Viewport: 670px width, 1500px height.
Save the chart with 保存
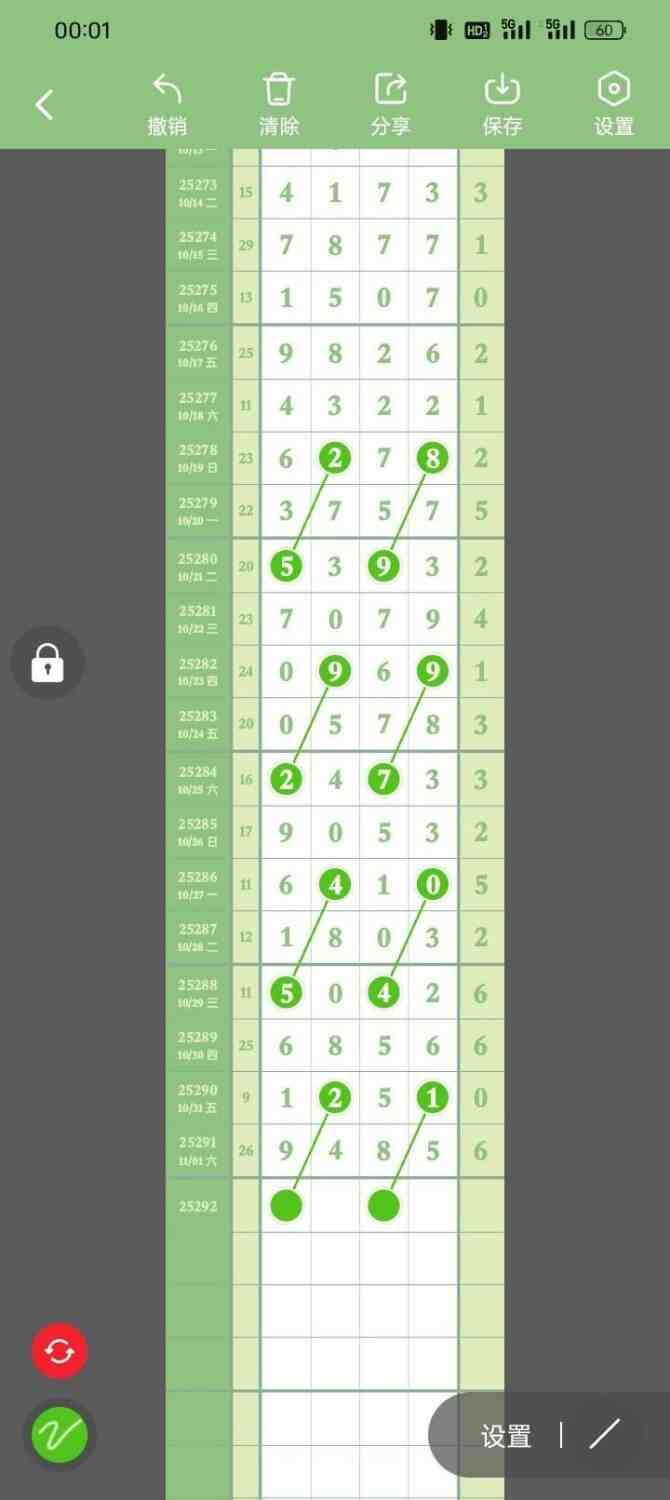pos(502,104)
